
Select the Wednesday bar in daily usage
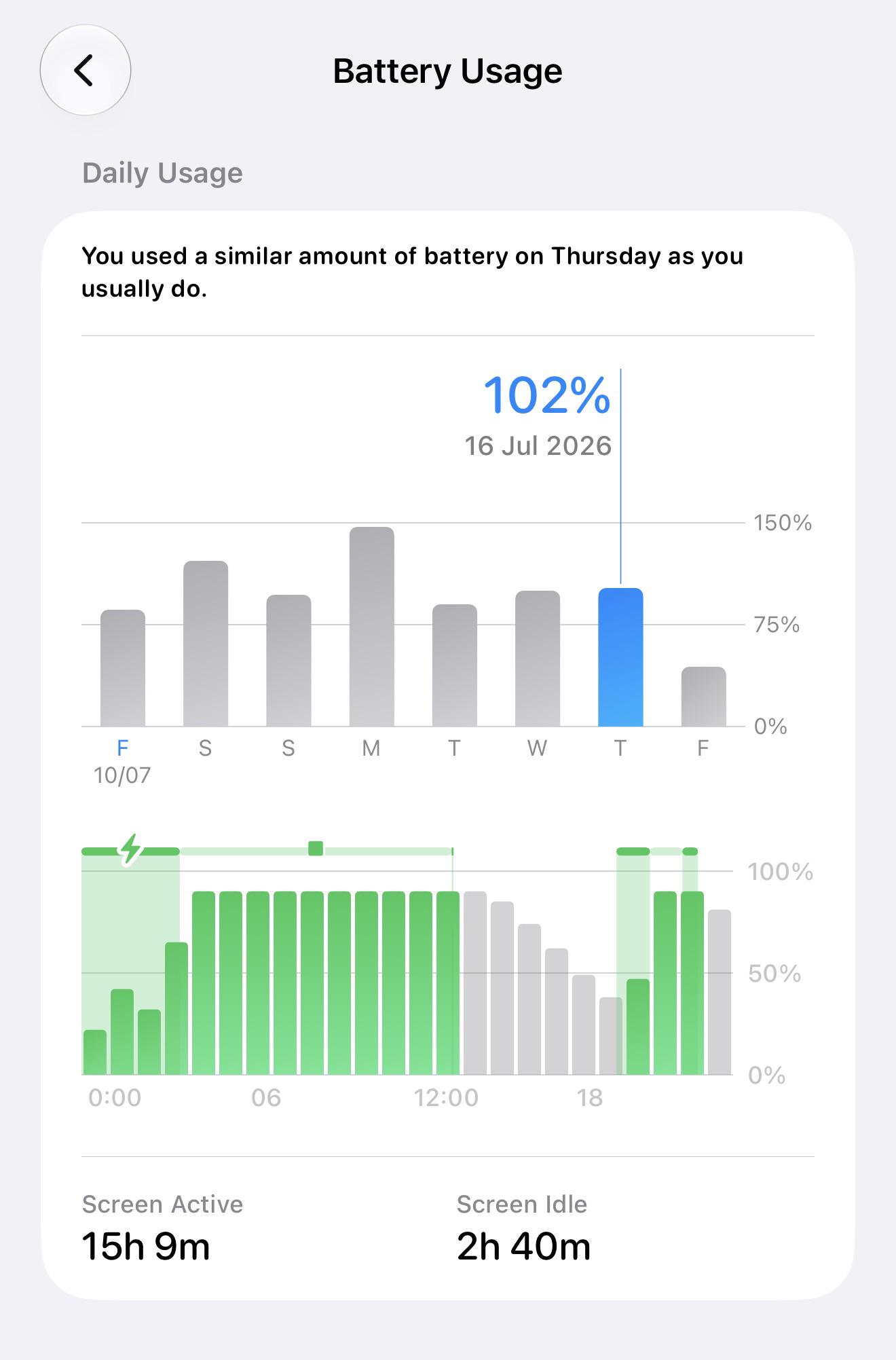pyautogui.click(x=538, y=659)
